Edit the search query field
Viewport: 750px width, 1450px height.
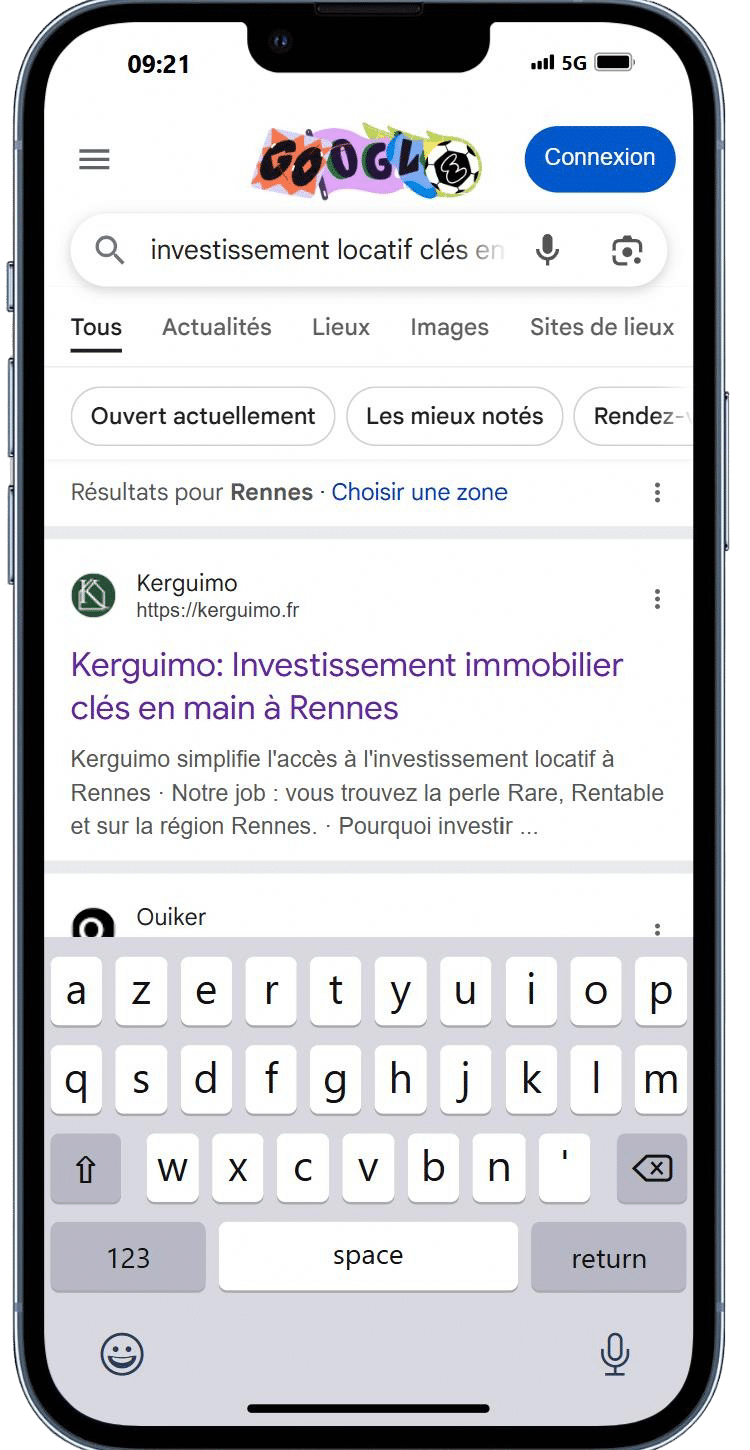[x=326, y=250]
